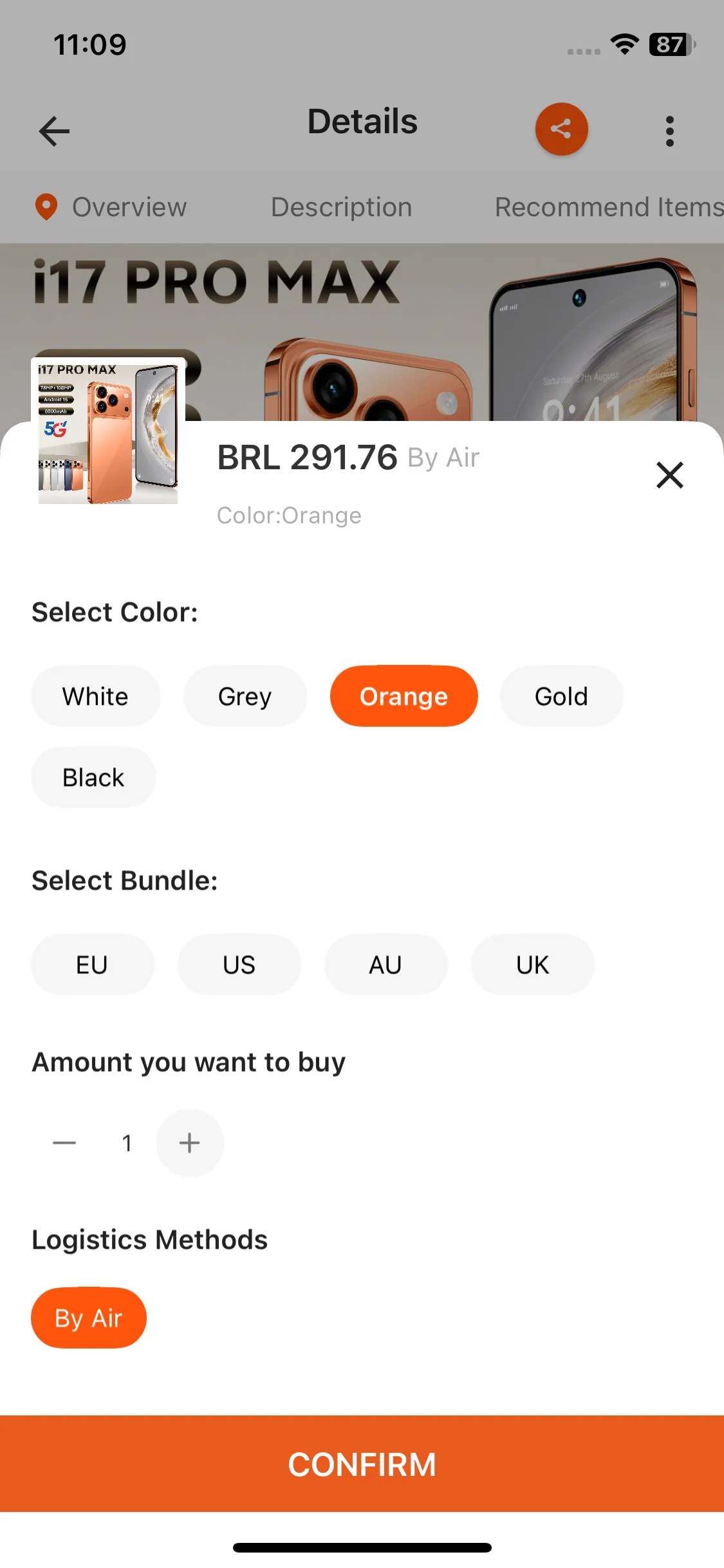Select the White color option
This screenshot has width=724, height=1568.
[x=95, y=696]
